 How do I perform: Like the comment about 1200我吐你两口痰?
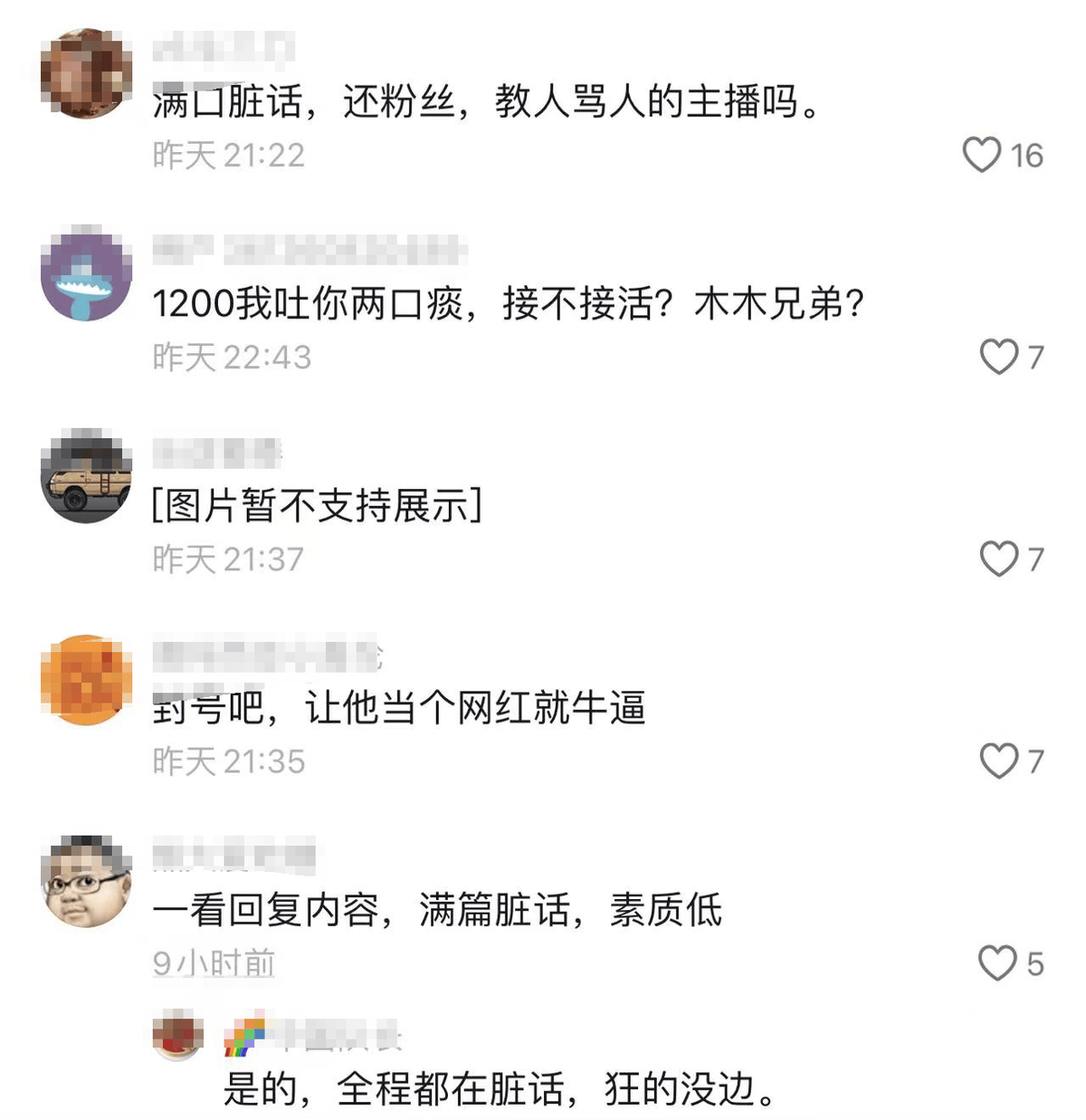click(x=999, y=357)
